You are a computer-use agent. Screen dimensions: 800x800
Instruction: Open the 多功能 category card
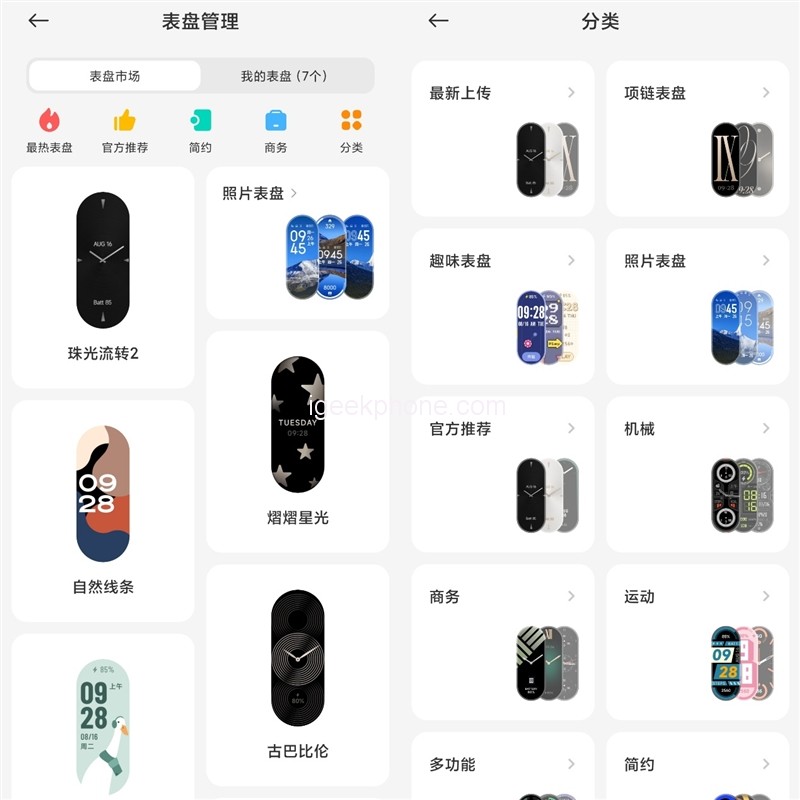(503, 770)
